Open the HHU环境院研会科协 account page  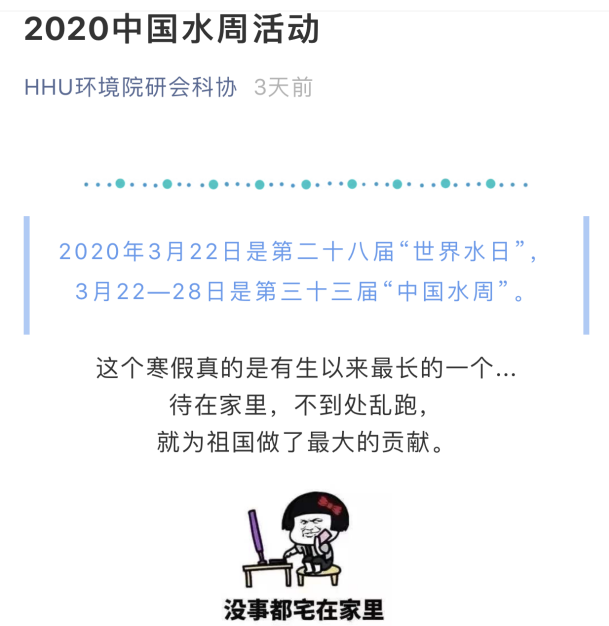coord(130,87)
